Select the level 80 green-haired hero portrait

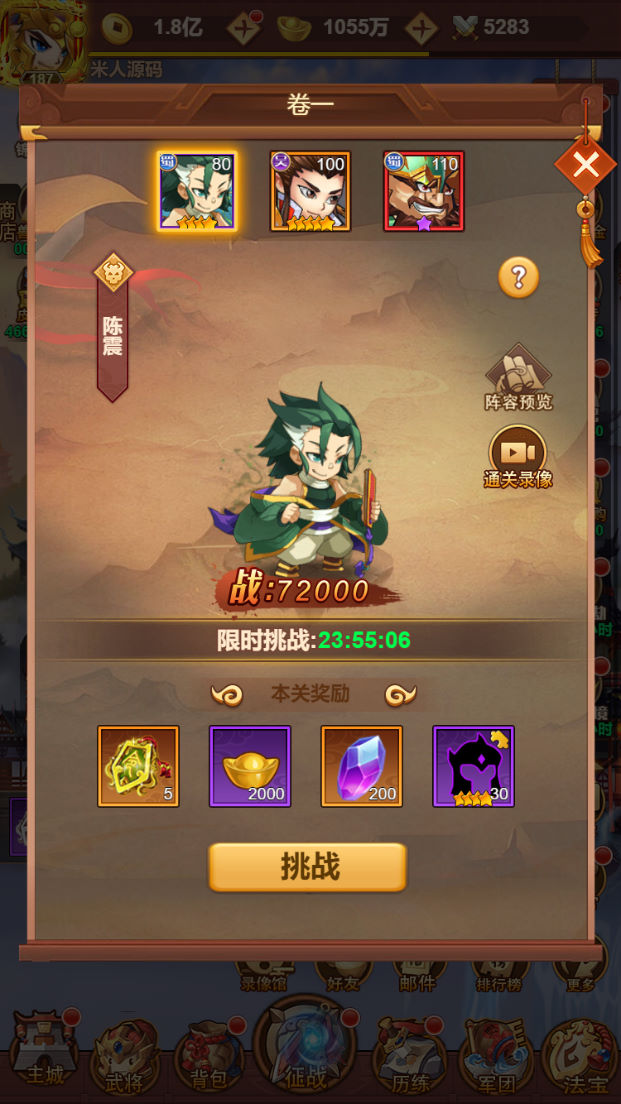197,191
